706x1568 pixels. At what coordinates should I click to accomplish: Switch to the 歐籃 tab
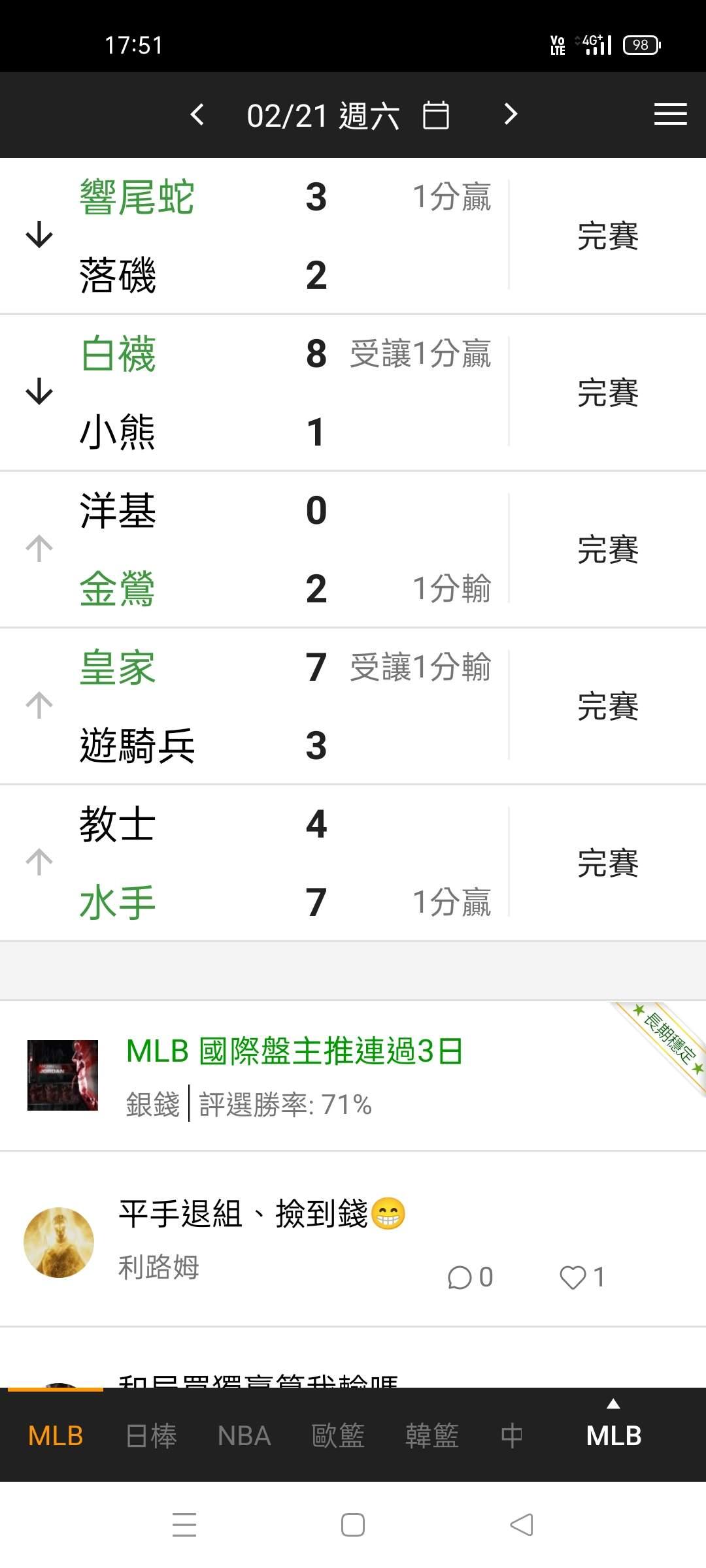tap(338, 1436)
